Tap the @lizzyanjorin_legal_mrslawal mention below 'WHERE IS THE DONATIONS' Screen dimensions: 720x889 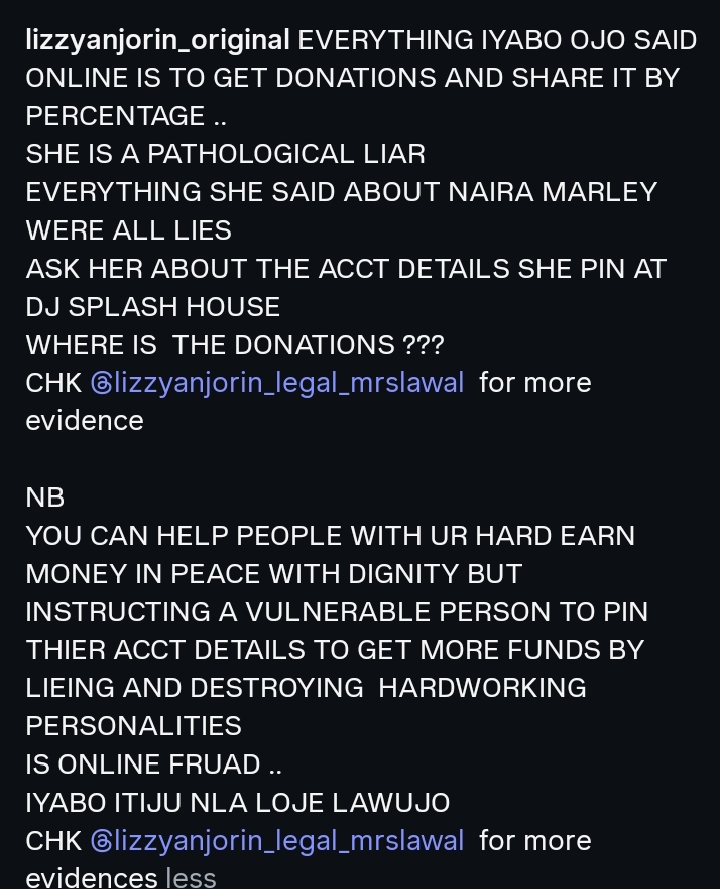coord(277,383)
